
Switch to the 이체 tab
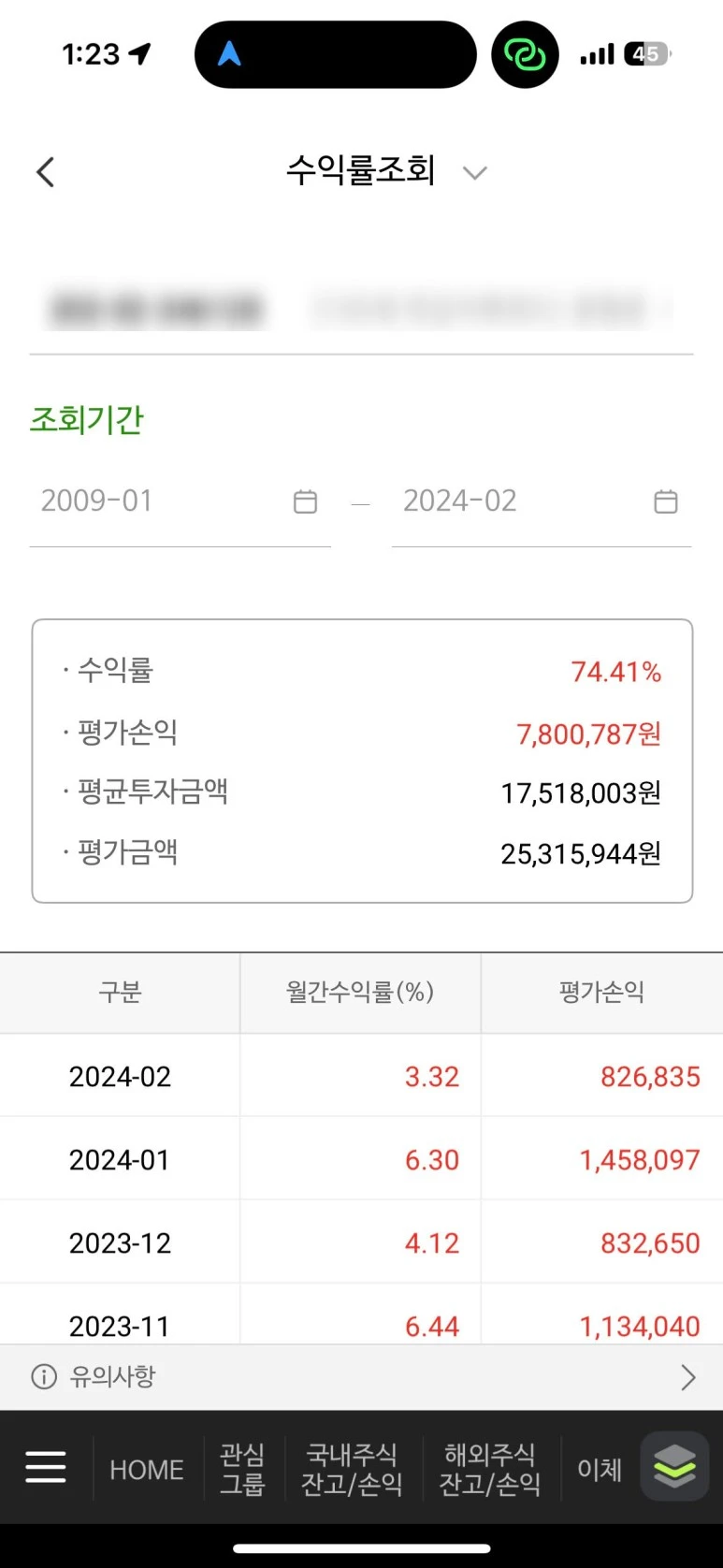[599, 1469]
